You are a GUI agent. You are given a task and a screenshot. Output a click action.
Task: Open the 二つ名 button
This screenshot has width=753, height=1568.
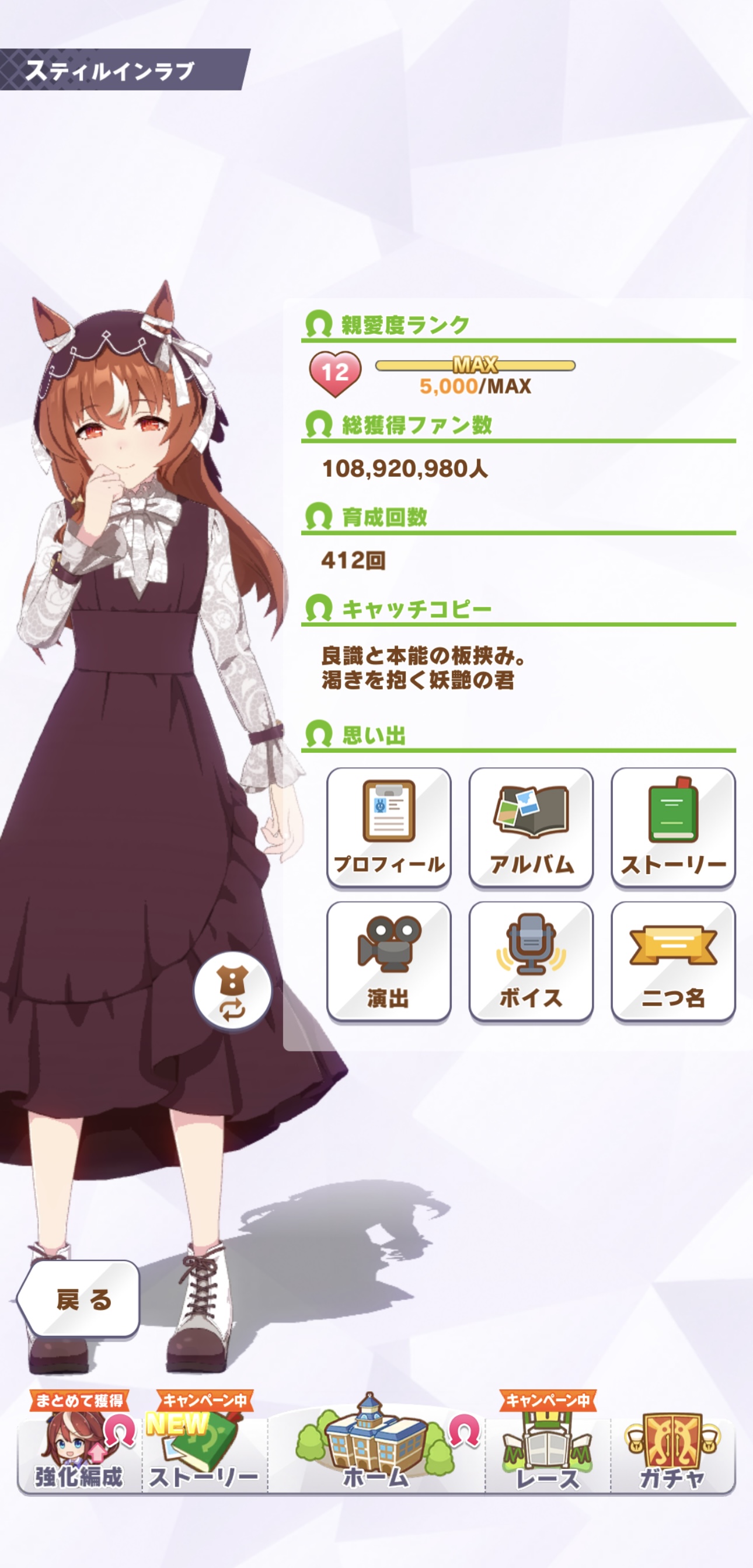pos(672,961)
